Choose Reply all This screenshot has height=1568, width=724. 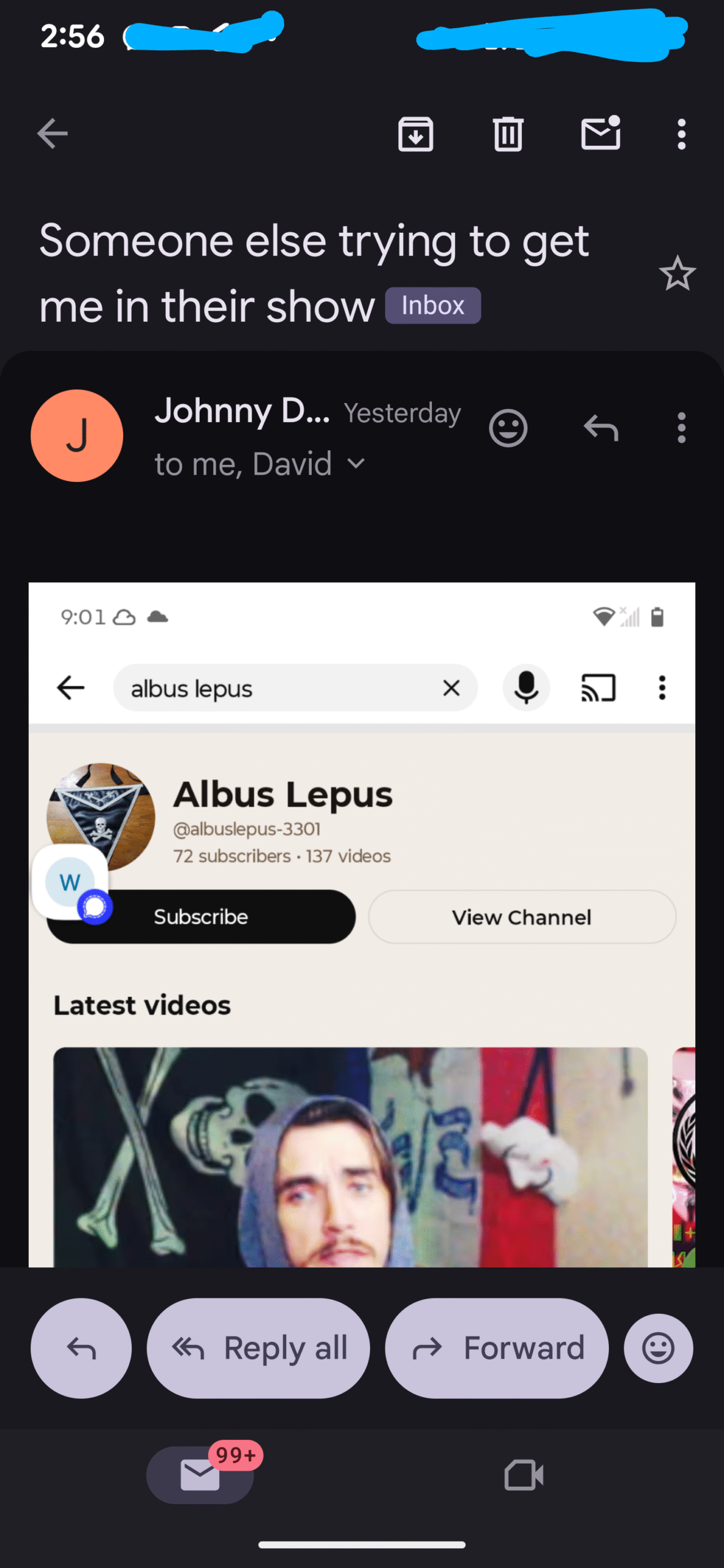pyautogui.click(x=258, y=1347)
